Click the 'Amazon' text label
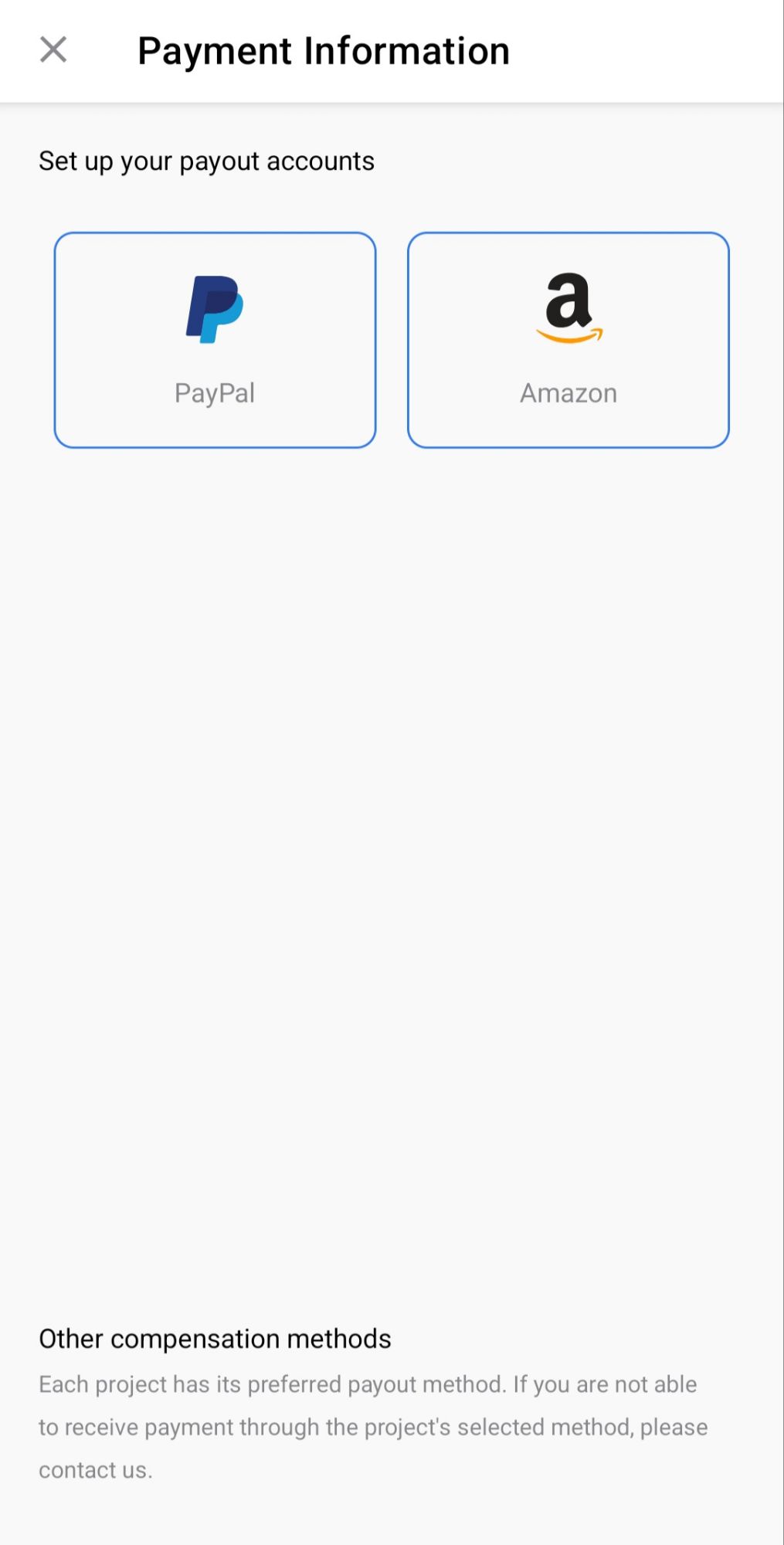The width and height of the screenshot is (784, 1545). [x=568, y=392]
